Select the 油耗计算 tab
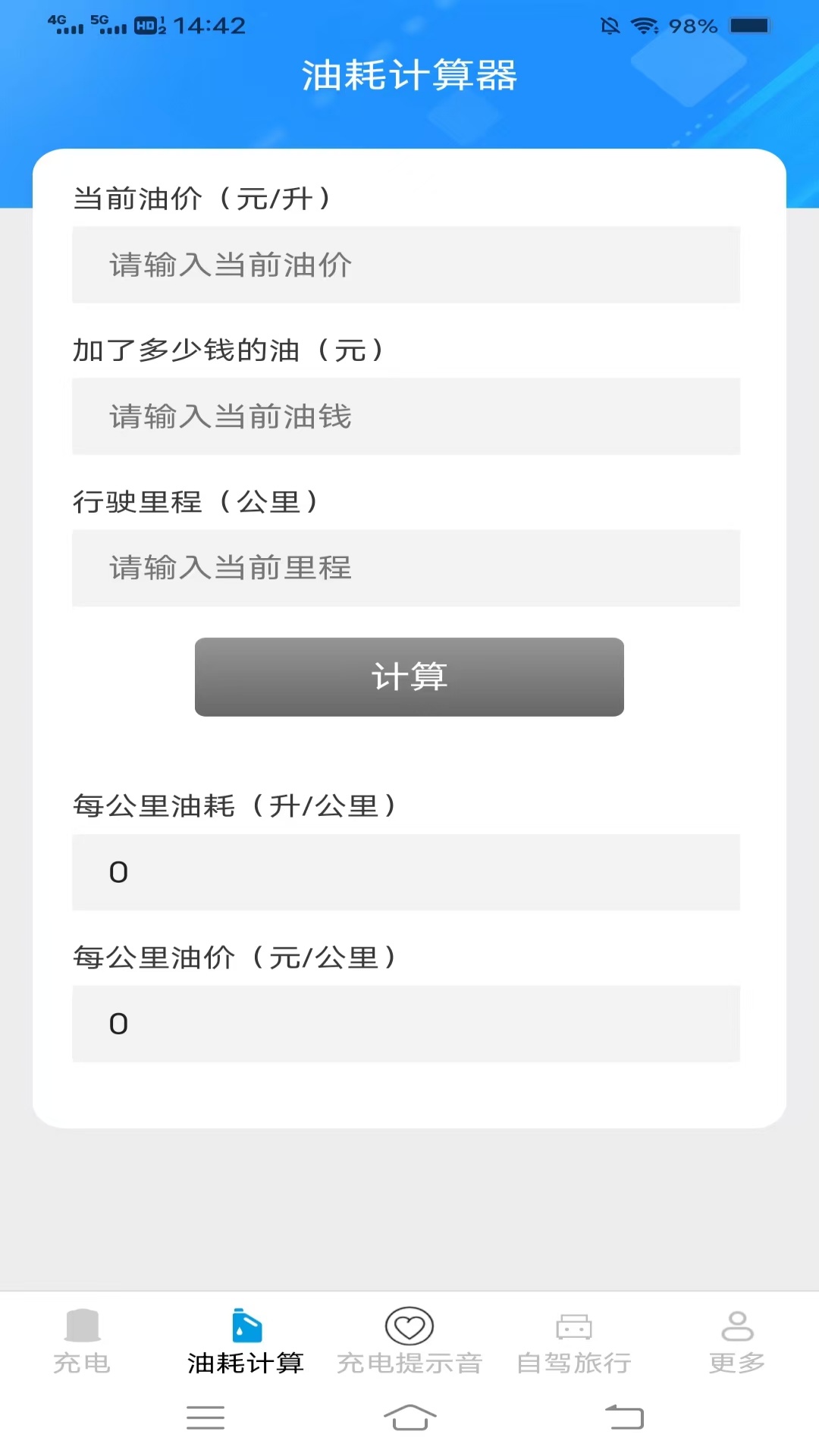This screenshot has height=1456, width=819. [x=246, y=1341]
